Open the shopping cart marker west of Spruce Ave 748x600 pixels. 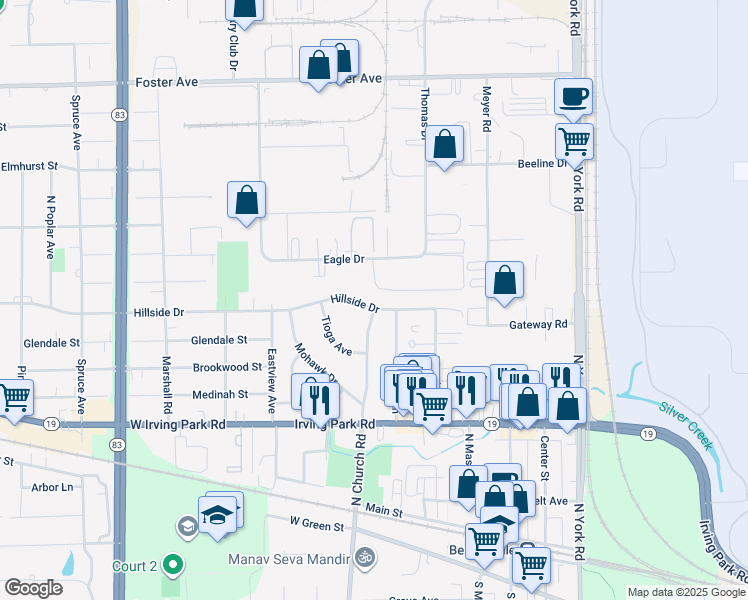(14, 398)
